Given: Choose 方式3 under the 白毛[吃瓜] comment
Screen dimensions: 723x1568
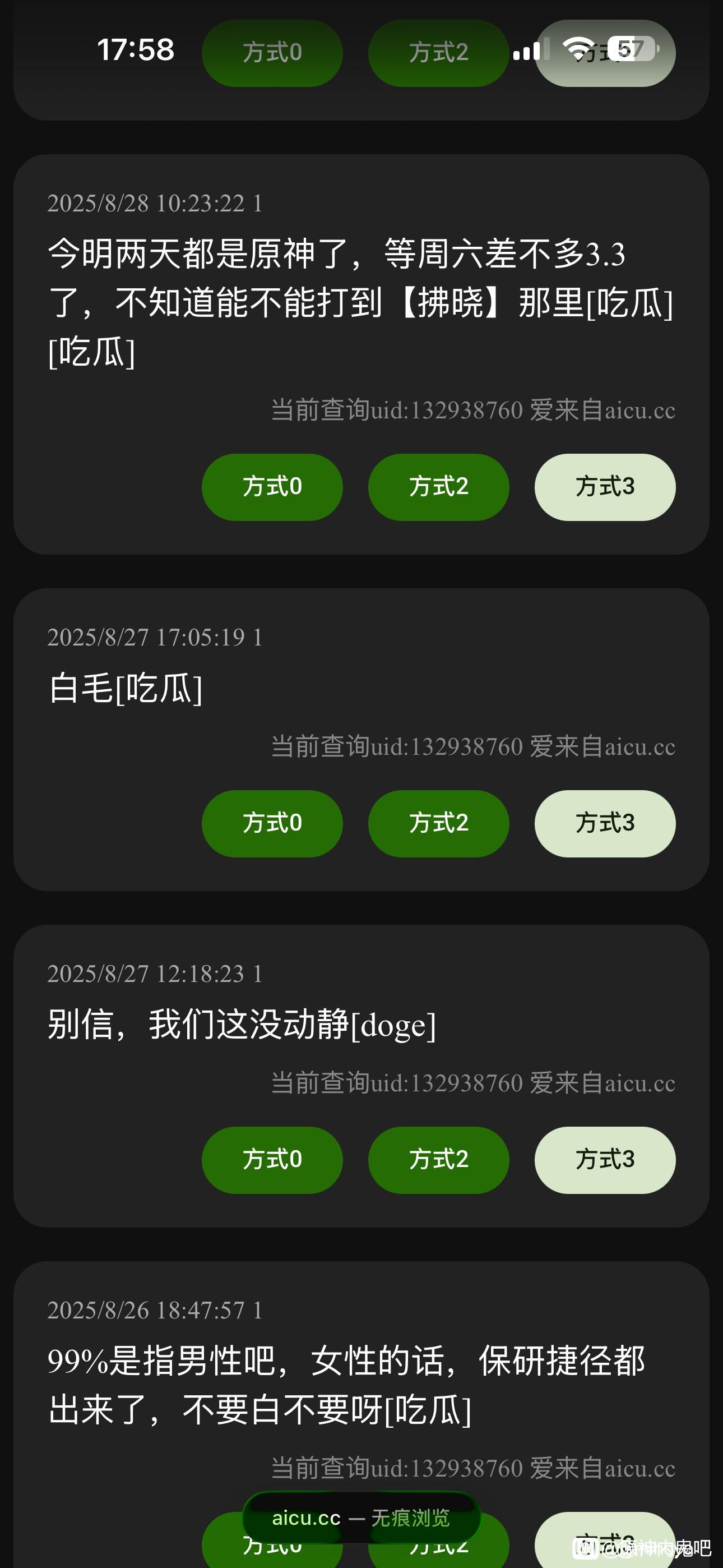Looking at the screenshot, I should click(605, 824).
